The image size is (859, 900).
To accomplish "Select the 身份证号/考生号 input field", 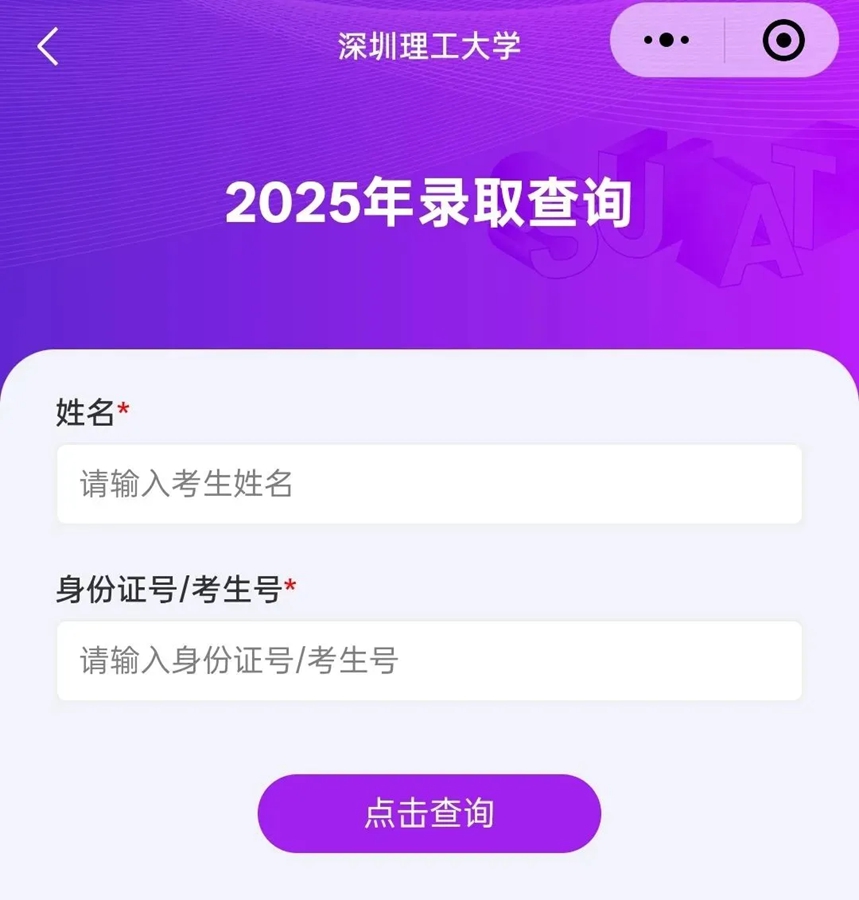I will (x=429, y=661).
